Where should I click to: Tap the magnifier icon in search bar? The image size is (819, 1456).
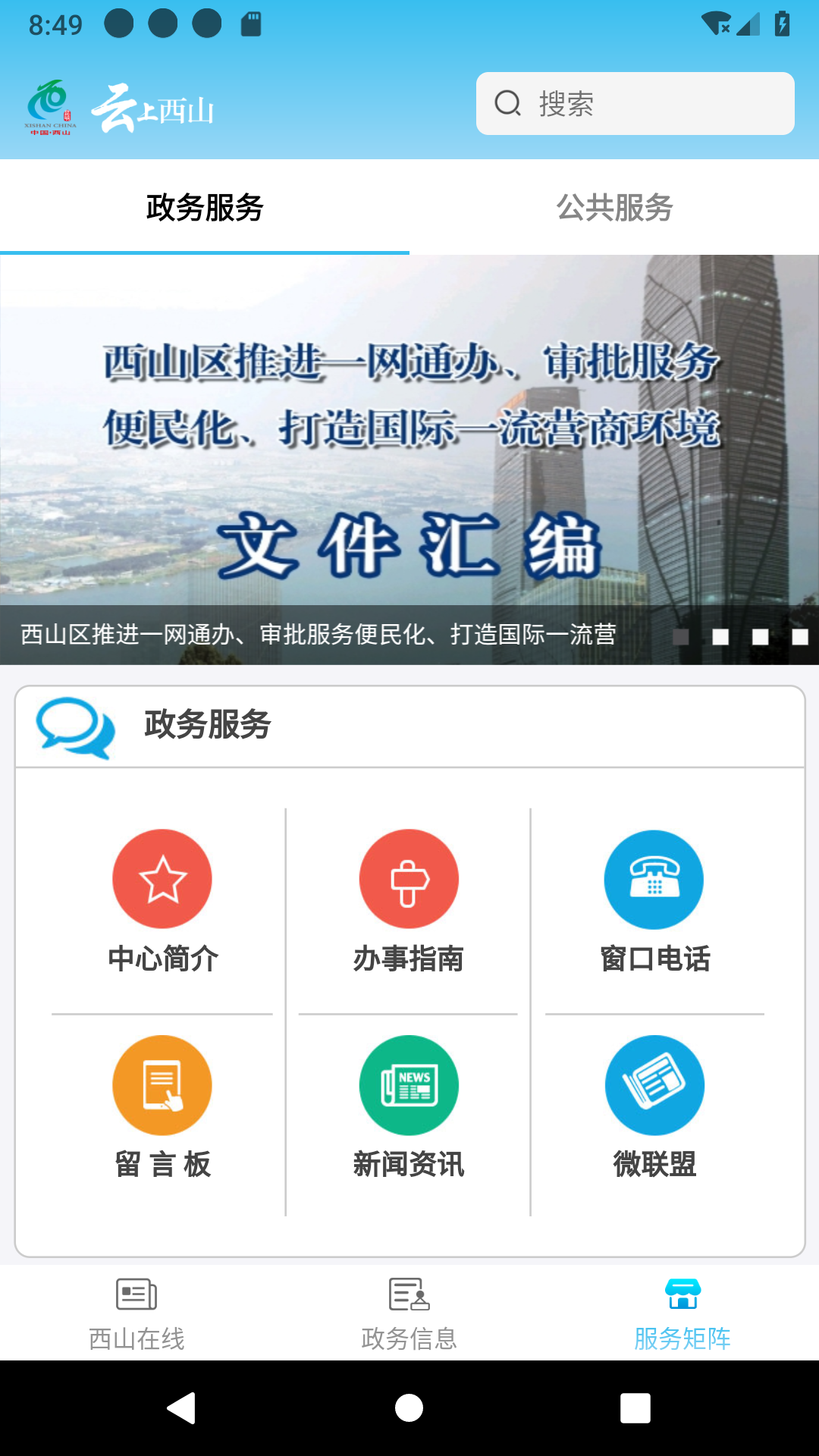coord(507,104)
